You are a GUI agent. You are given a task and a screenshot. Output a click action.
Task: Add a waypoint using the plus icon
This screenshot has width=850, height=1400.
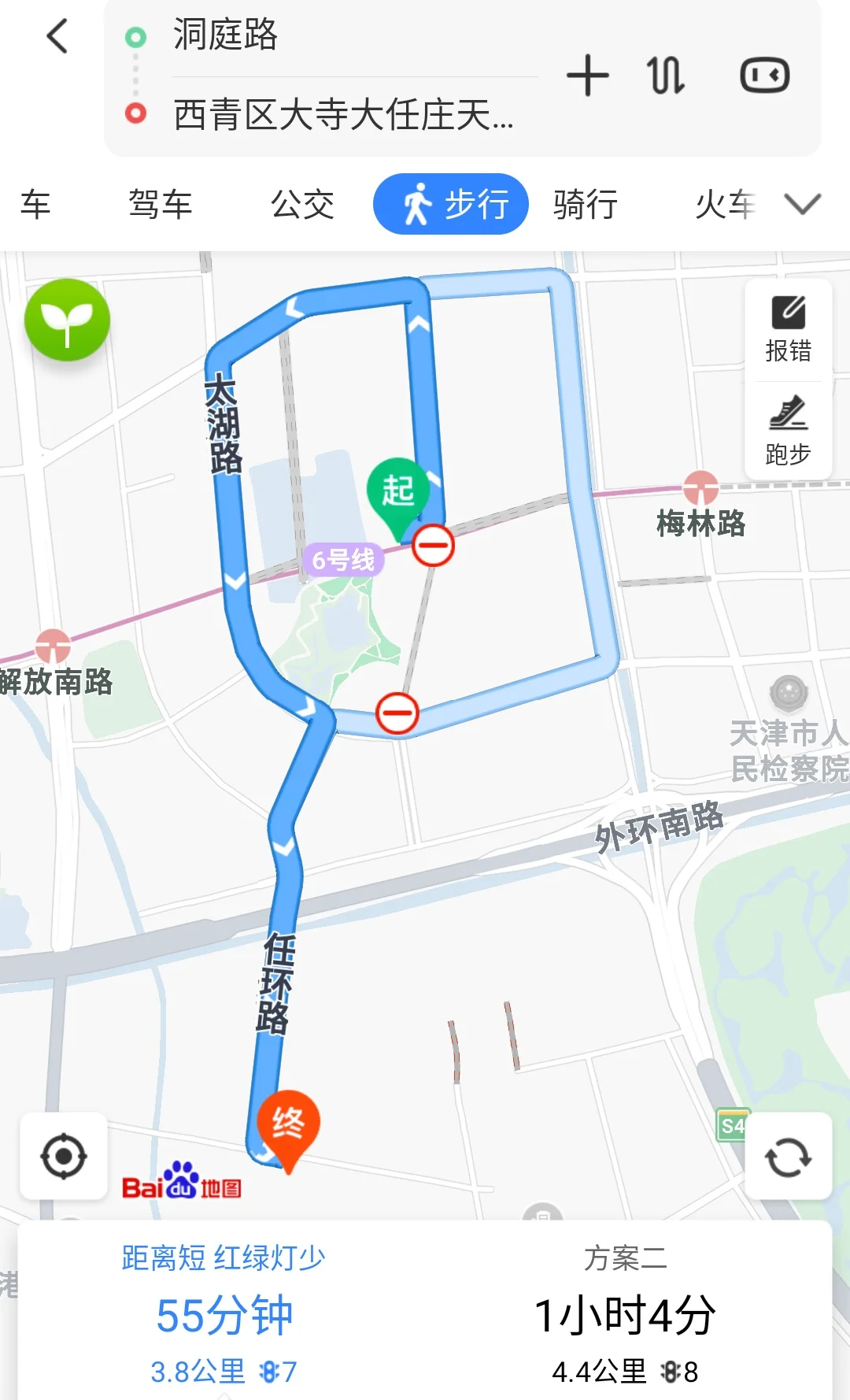(589, 76)
